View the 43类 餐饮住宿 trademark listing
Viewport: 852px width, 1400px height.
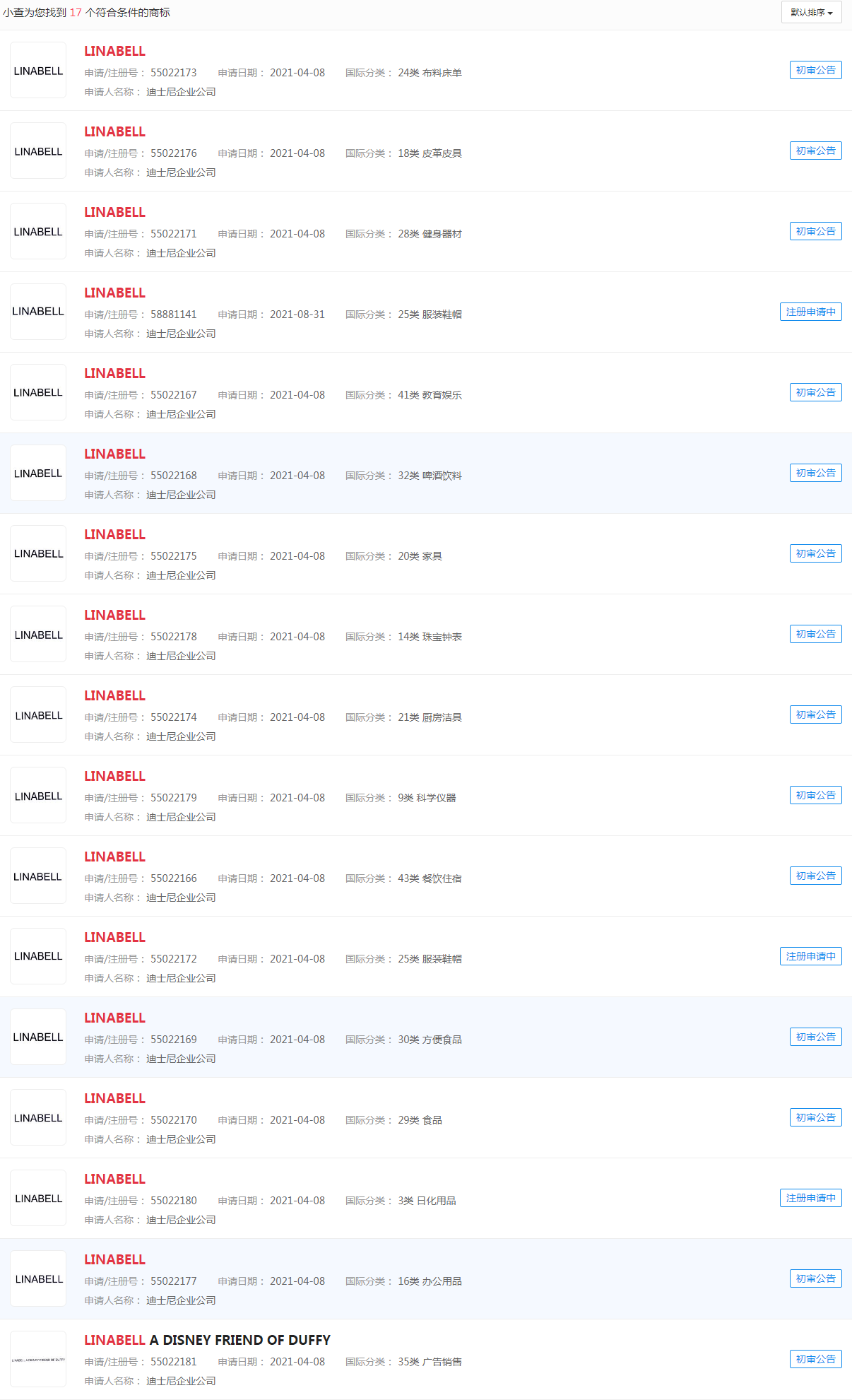pos(114,857)
